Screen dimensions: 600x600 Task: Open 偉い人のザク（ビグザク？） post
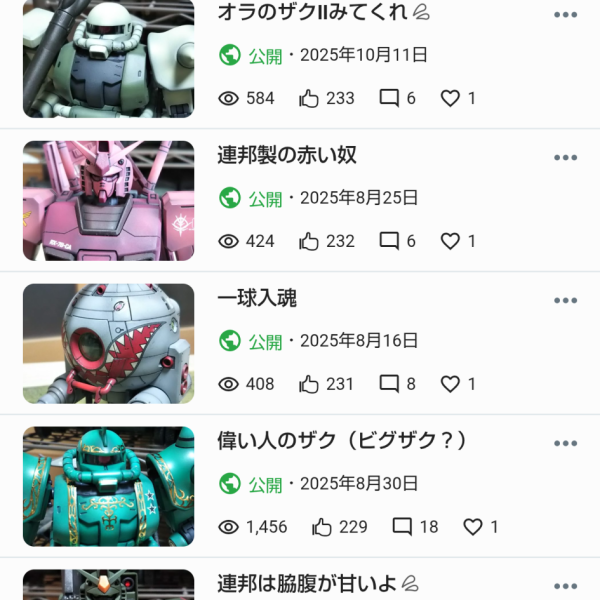[x=342, y=441]
